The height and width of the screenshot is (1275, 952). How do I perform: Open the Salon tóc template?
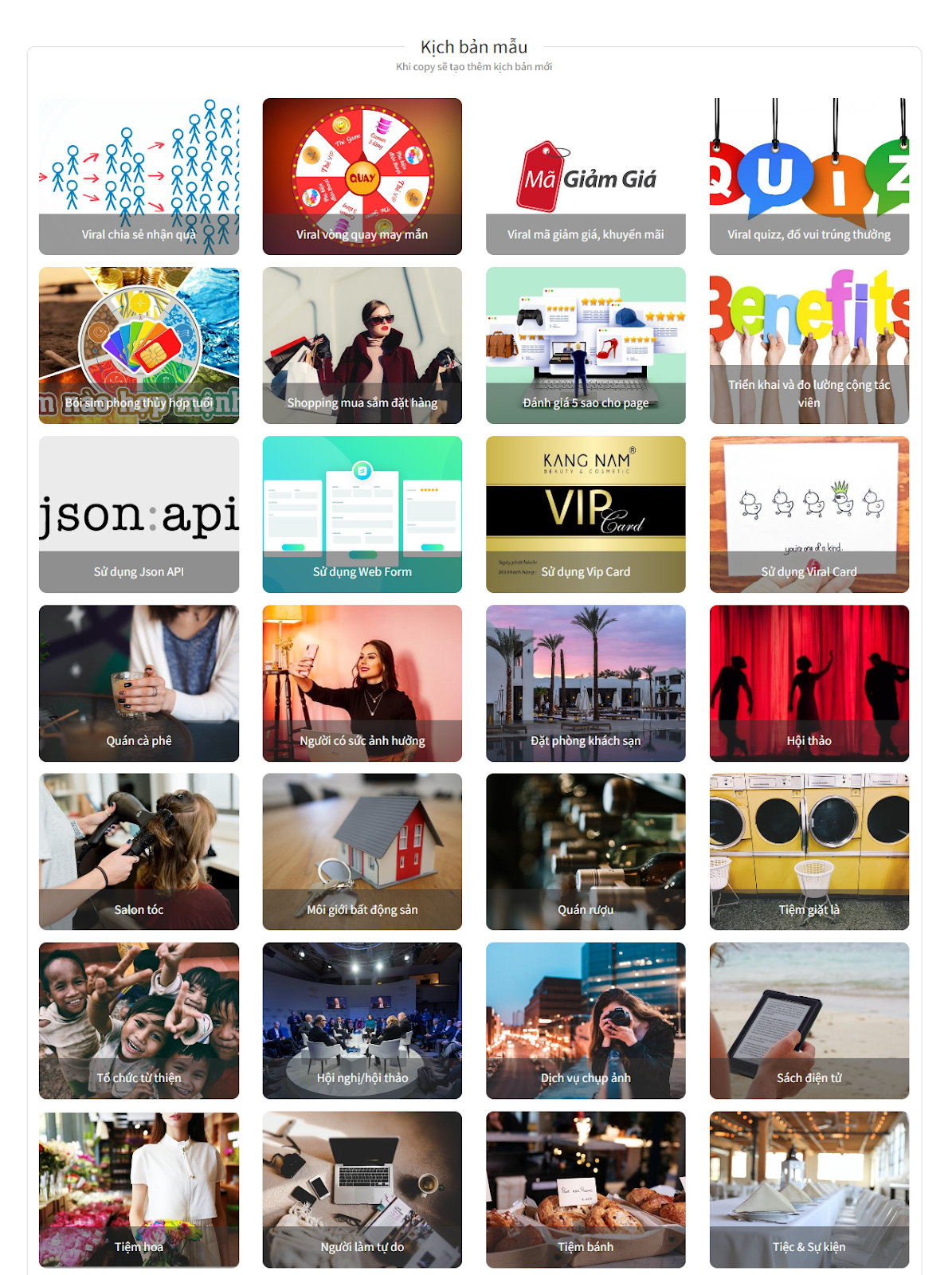coord(139,851)
